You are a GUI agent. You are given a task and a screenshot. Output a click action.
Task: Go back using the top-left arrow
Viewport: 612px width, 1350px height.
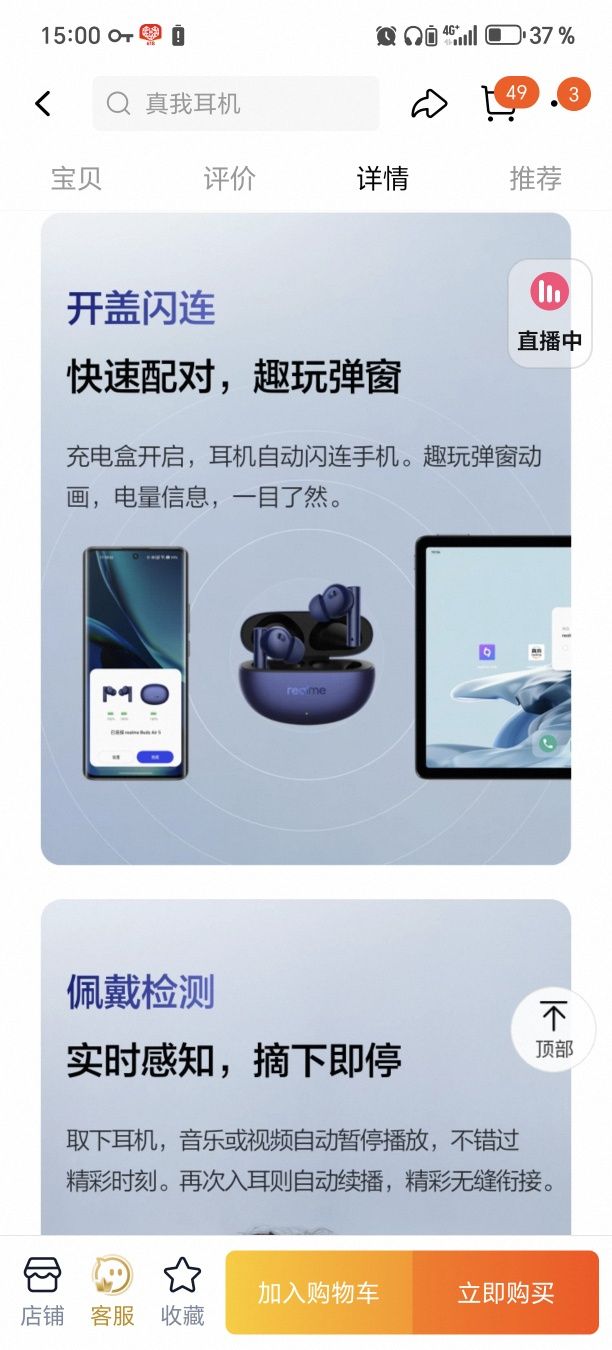pos(42,103)
